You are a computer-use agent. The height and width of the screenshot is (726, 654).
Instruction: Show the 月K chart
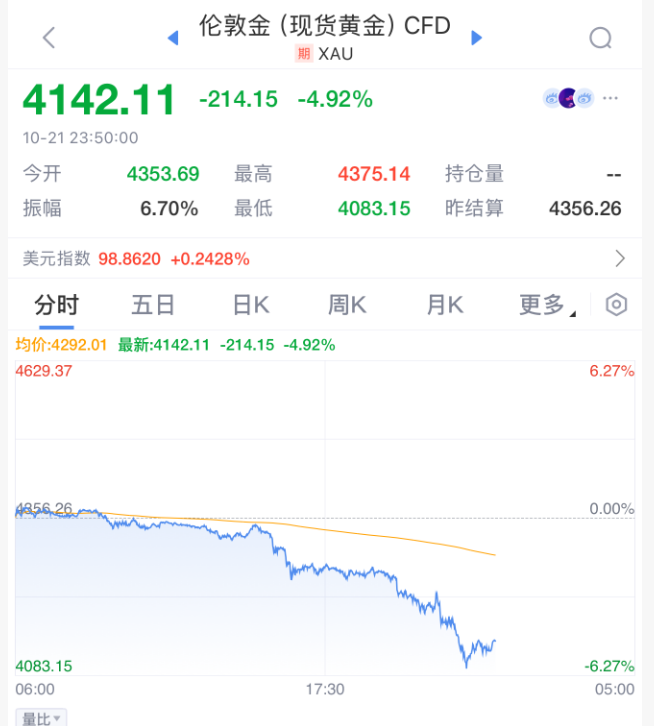pos(445,306)
